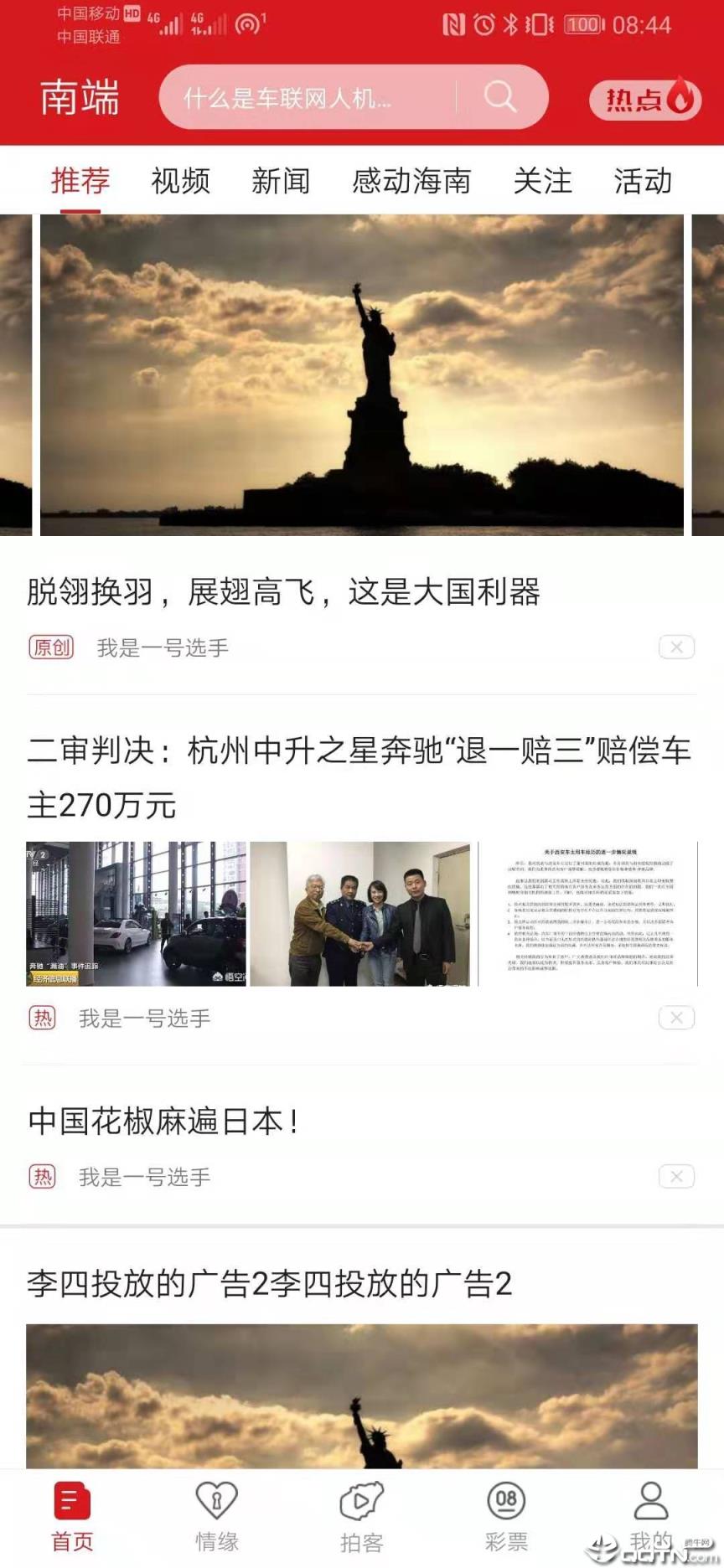Viewport: 724px width, 1568px height.
Task: Open the 活动 tab
Action: pos(642,181)
